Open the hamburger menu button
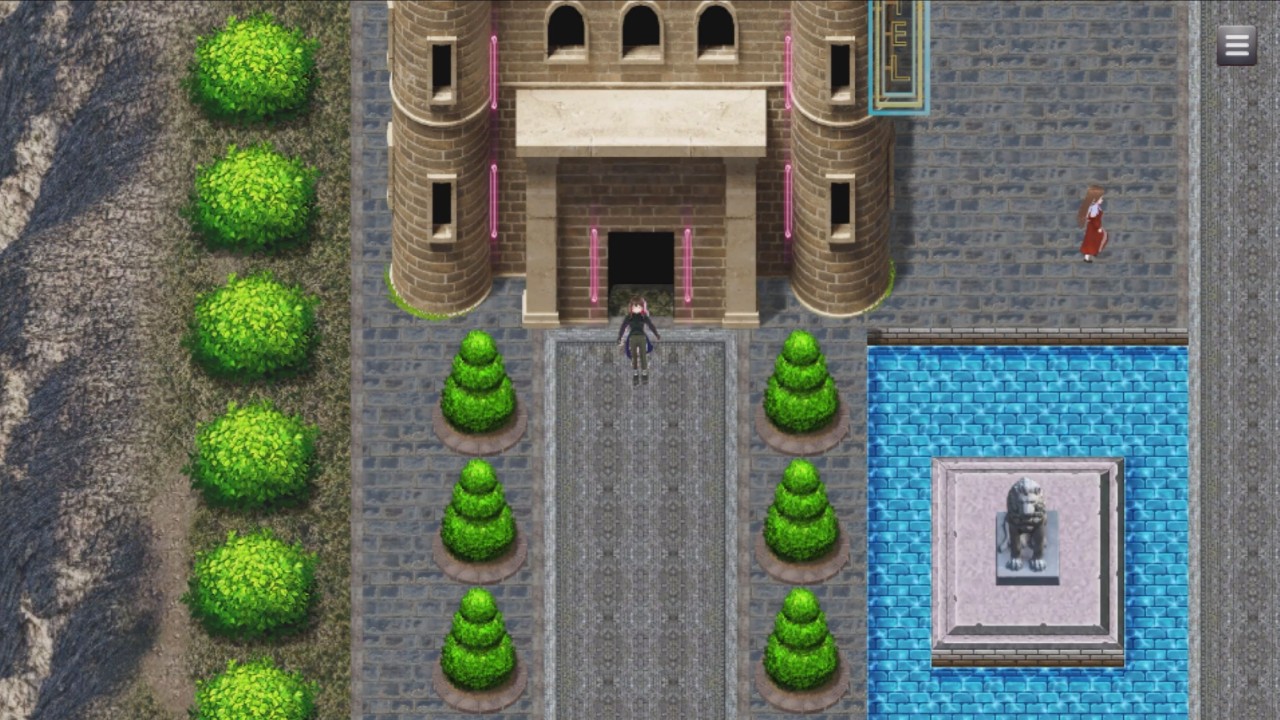1280x720 pixels. click(1236, 45)
